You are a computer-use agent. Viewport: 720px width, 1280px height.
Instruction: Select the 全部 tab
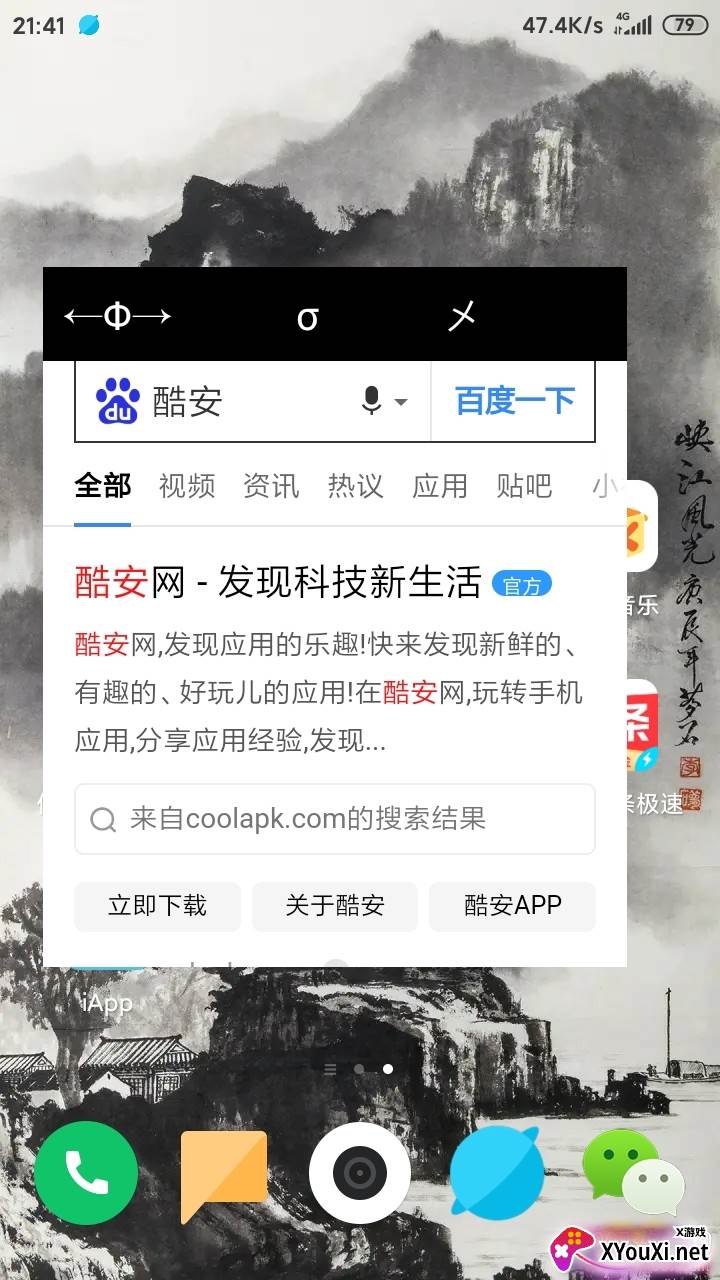coord(102,486)
